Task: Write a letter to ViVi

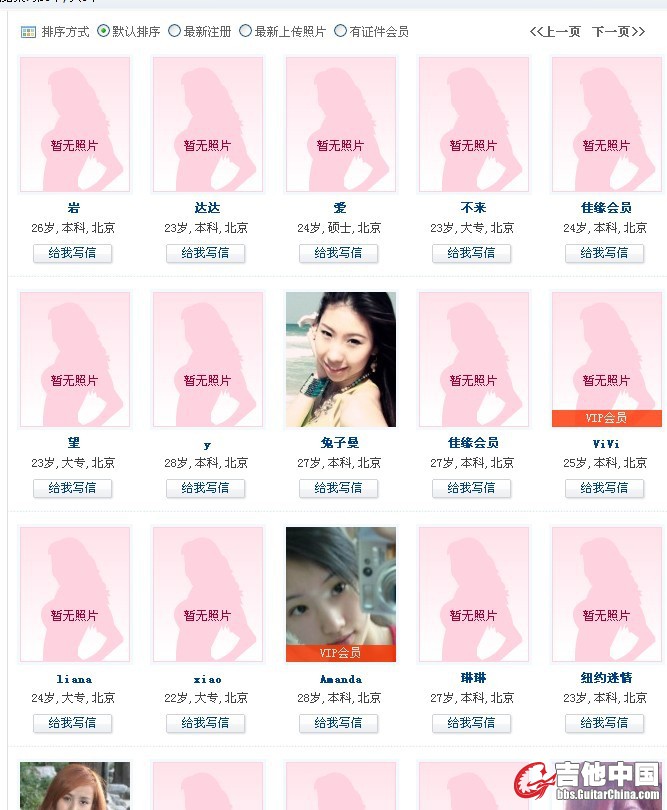Action: click(605, 488)
